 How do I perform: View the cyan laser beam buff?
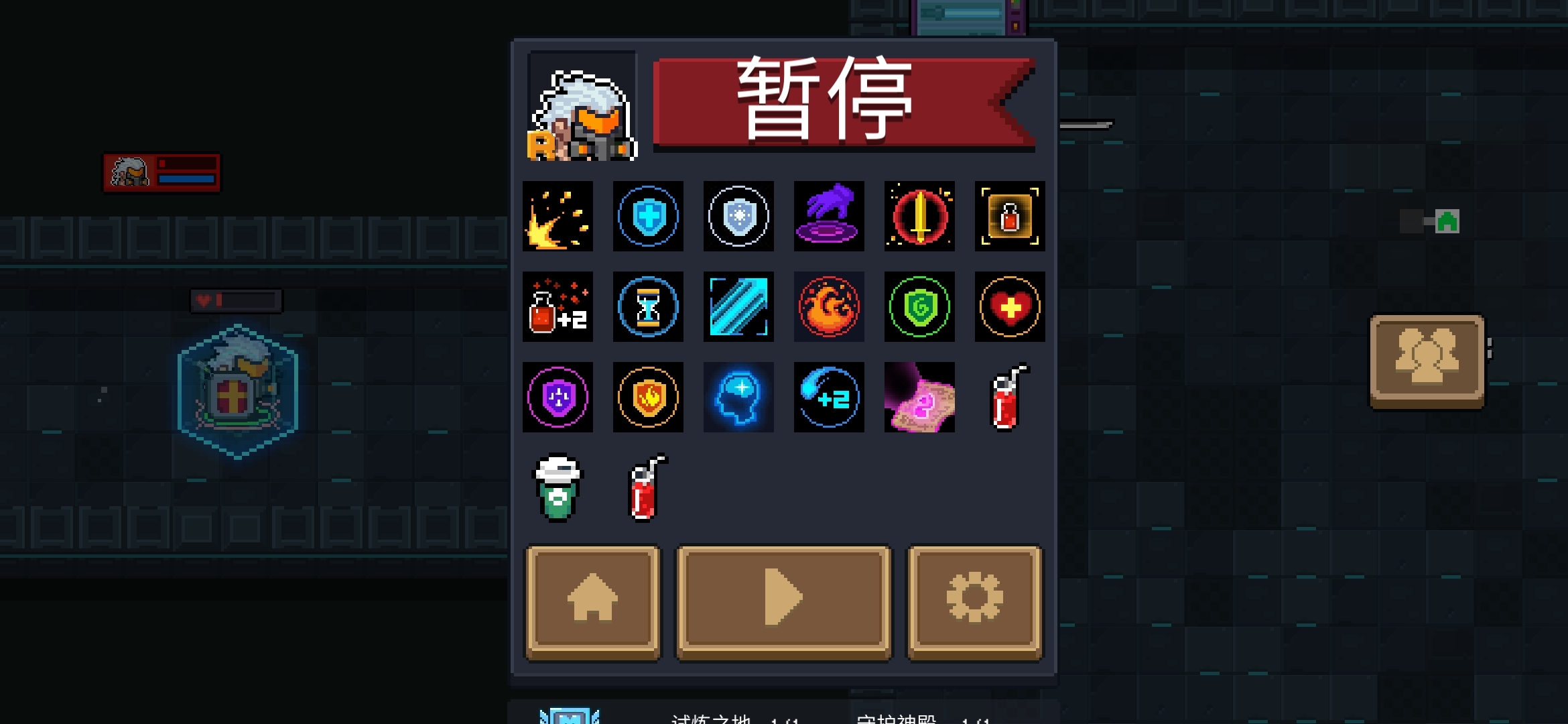(x=738, y=306)
